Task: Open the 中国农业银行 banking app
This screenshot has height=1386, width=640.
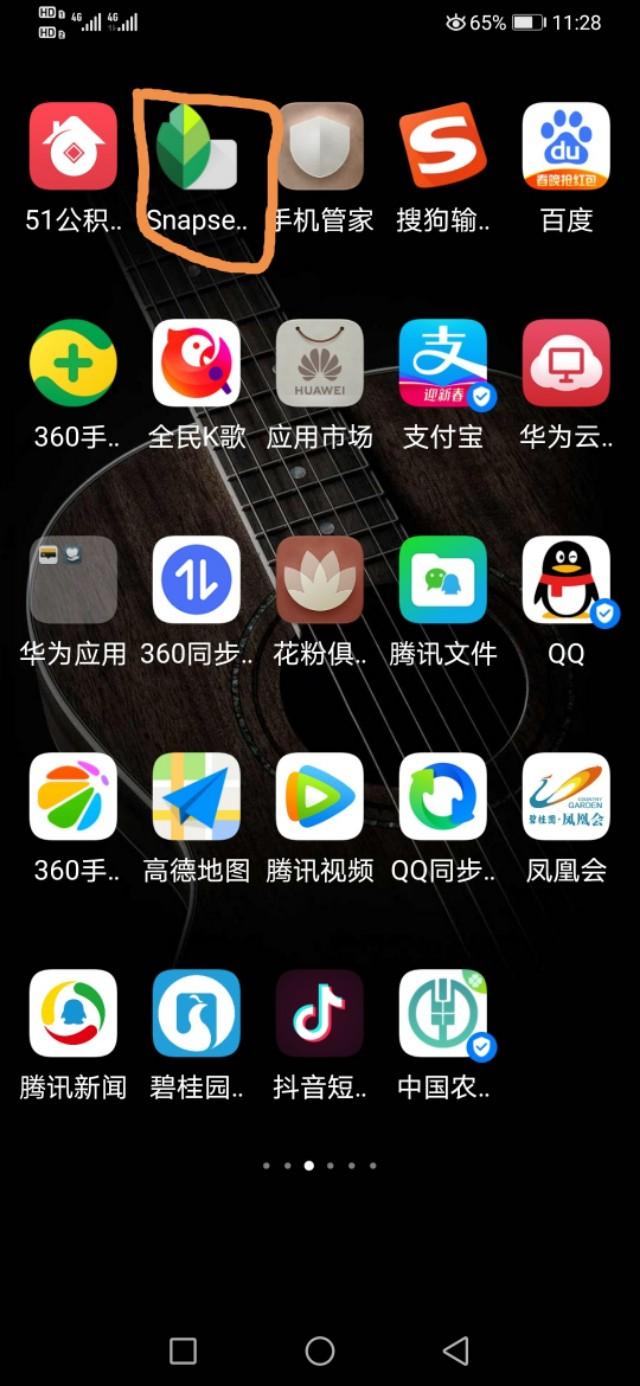Action: coord(443,1013)
